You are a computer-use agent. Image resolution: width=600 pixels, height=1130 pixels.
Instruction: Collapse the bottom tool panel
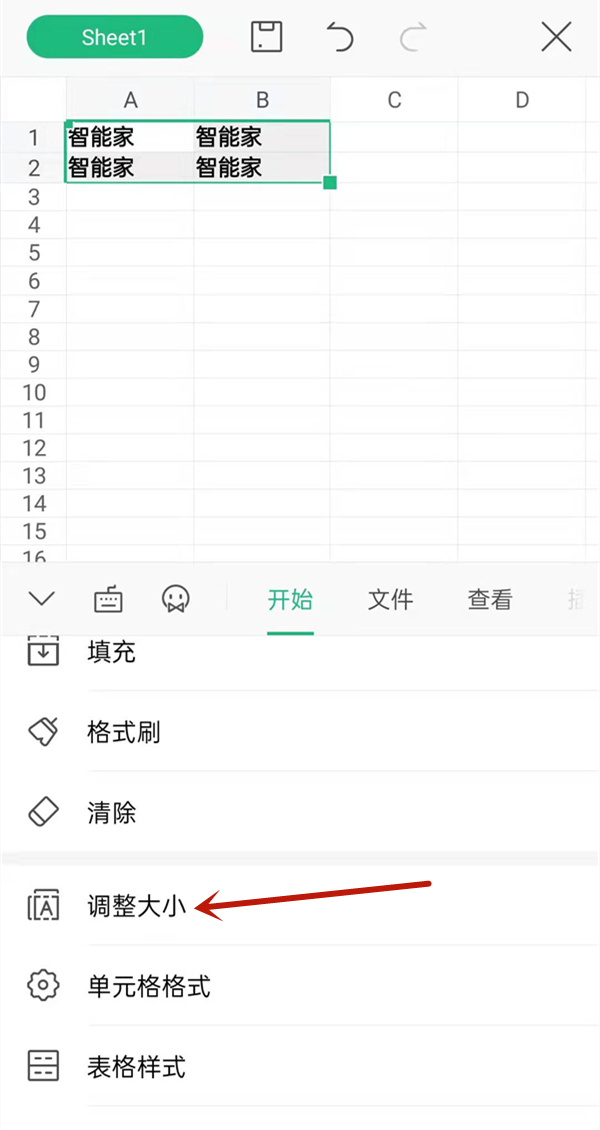click(42, 599)
